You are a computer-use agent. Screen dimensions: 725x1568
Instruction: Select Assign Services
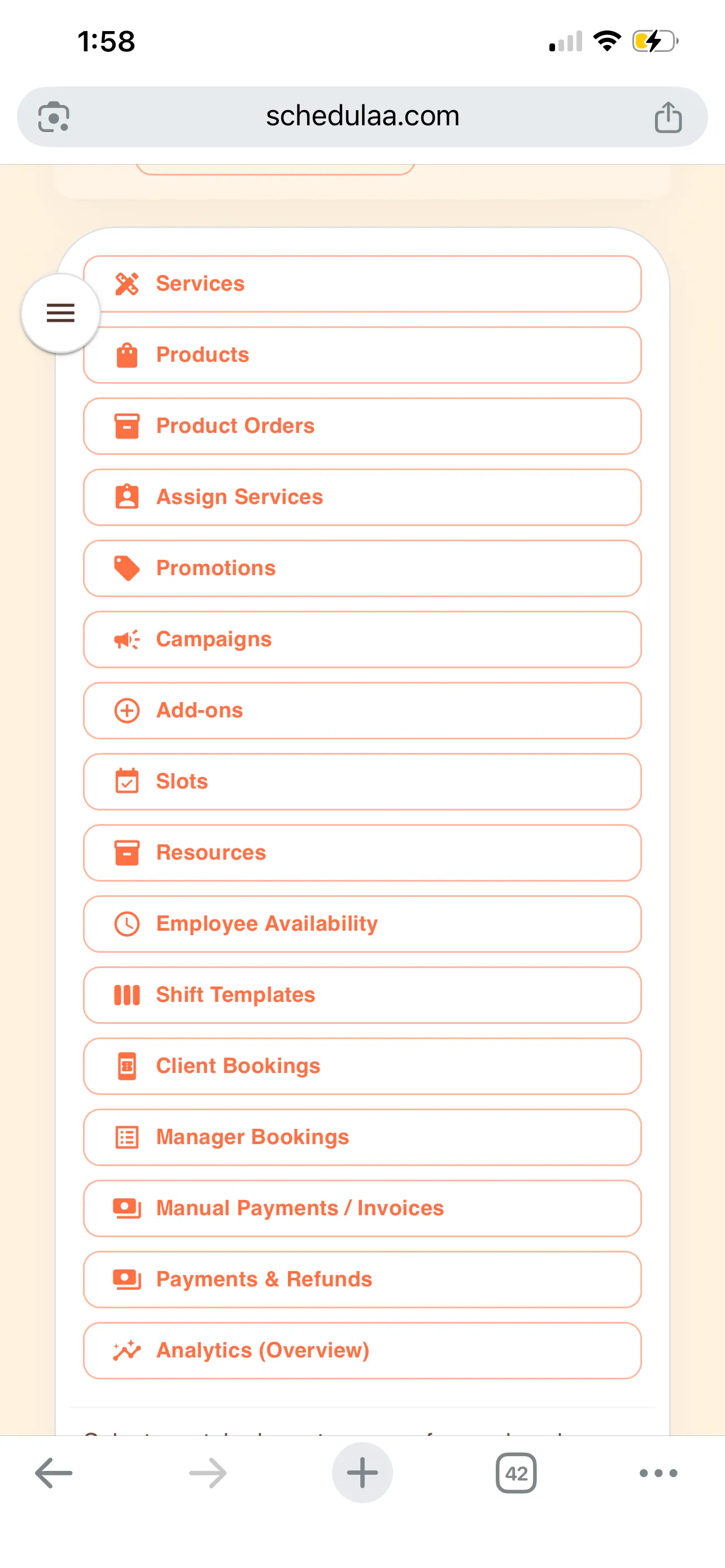[x=362, y=497]
